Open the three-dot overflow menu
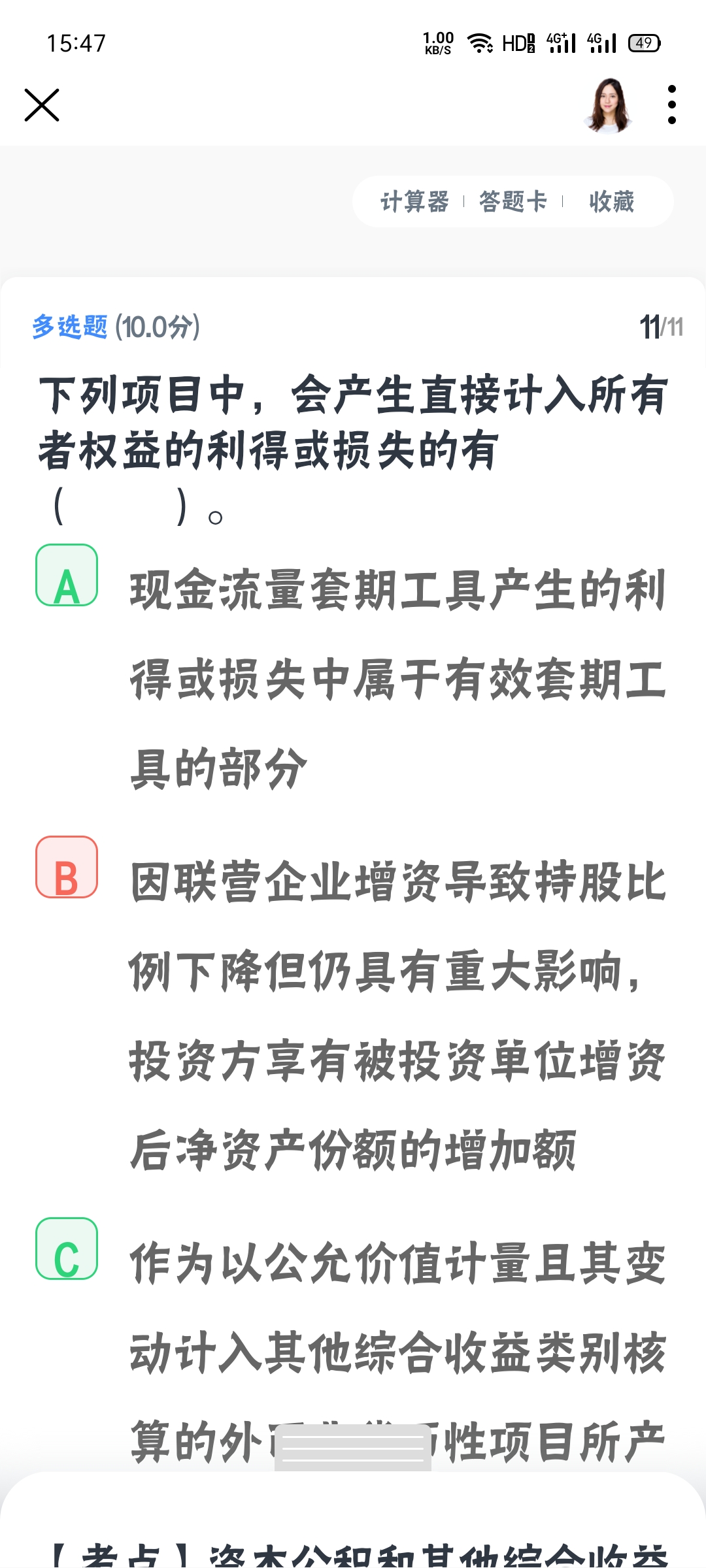 click(671, 105)
